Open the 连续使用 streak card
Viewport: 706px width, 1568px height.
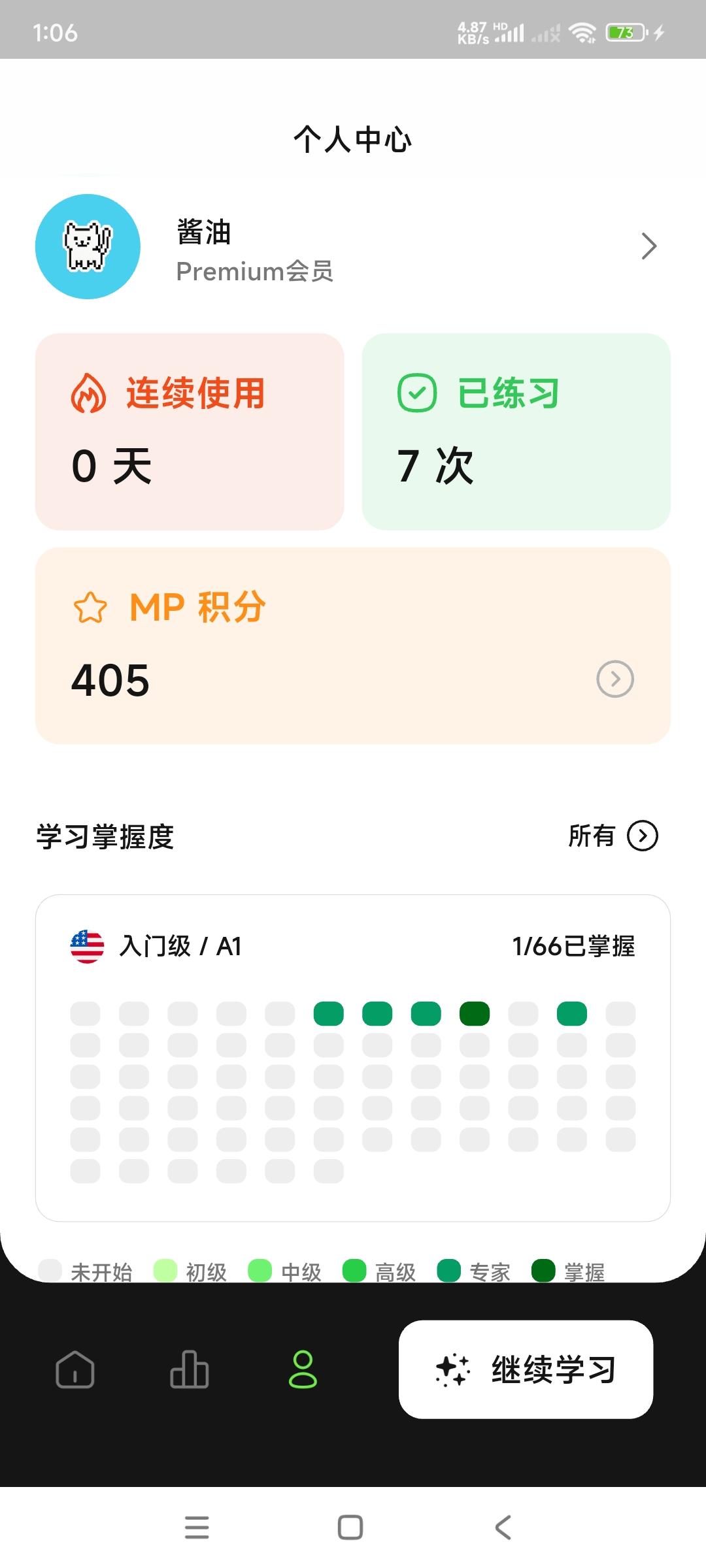coord(190,431)
